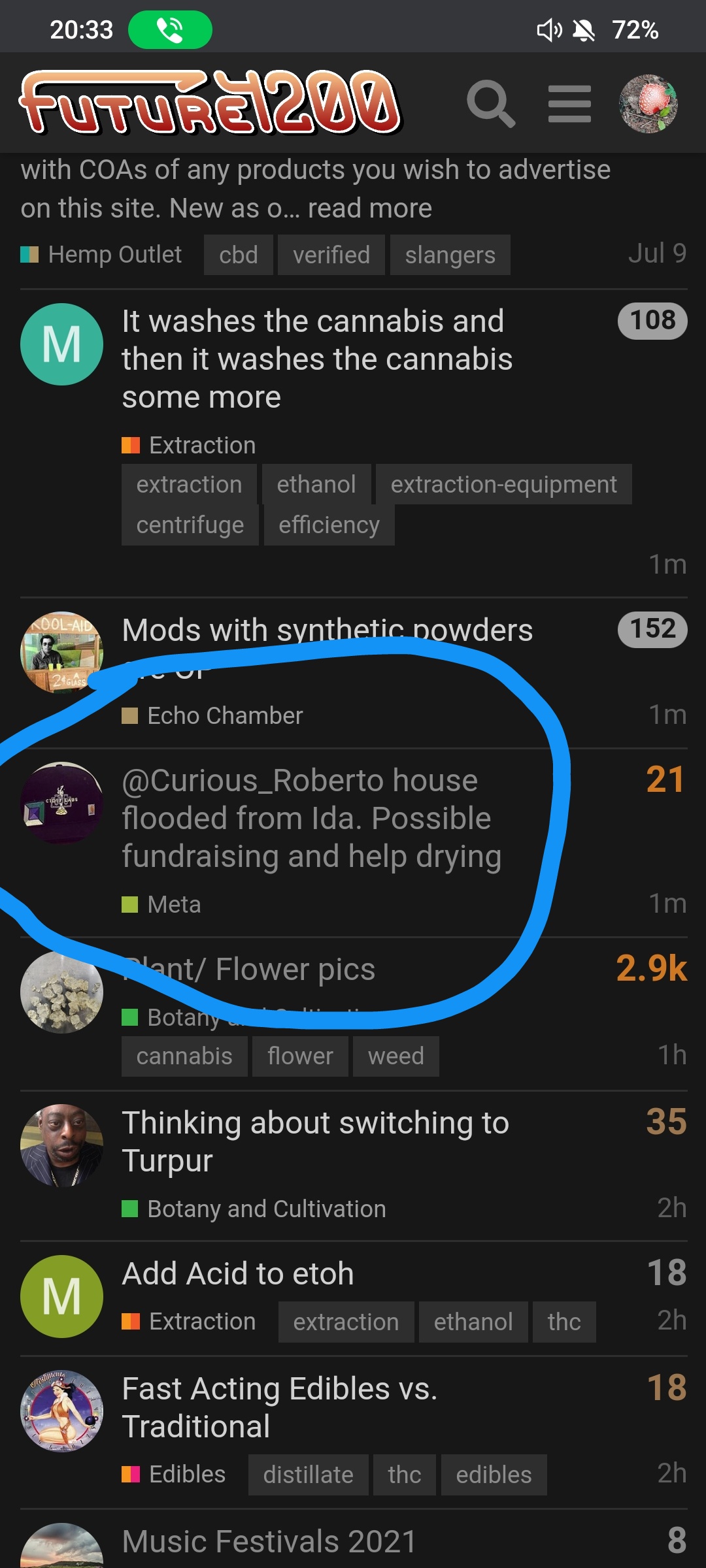This screenshot has width=706, height=1568.
Task: Select the weed tag
Action: tap(395, 1056)
